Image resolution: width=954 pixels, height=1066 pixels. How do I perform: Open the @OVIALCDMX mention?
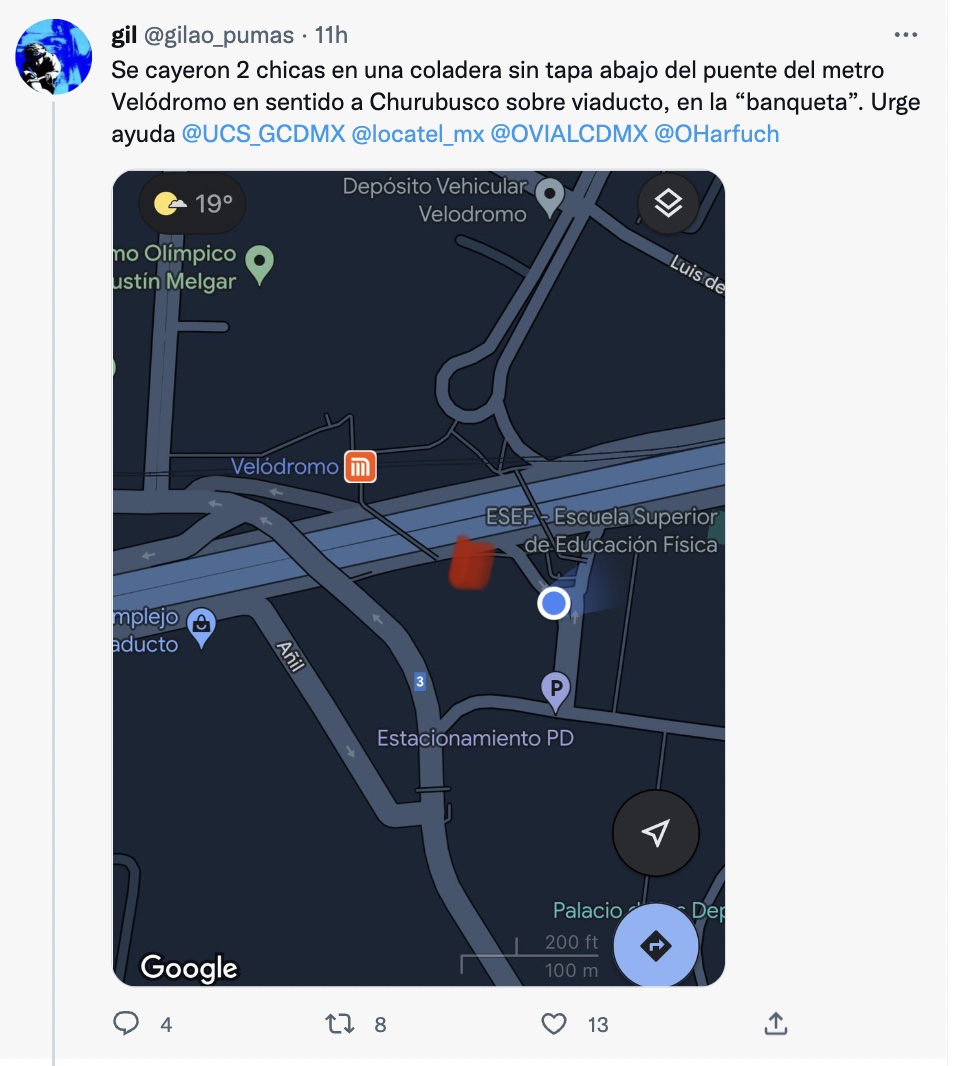click(569, 133)
